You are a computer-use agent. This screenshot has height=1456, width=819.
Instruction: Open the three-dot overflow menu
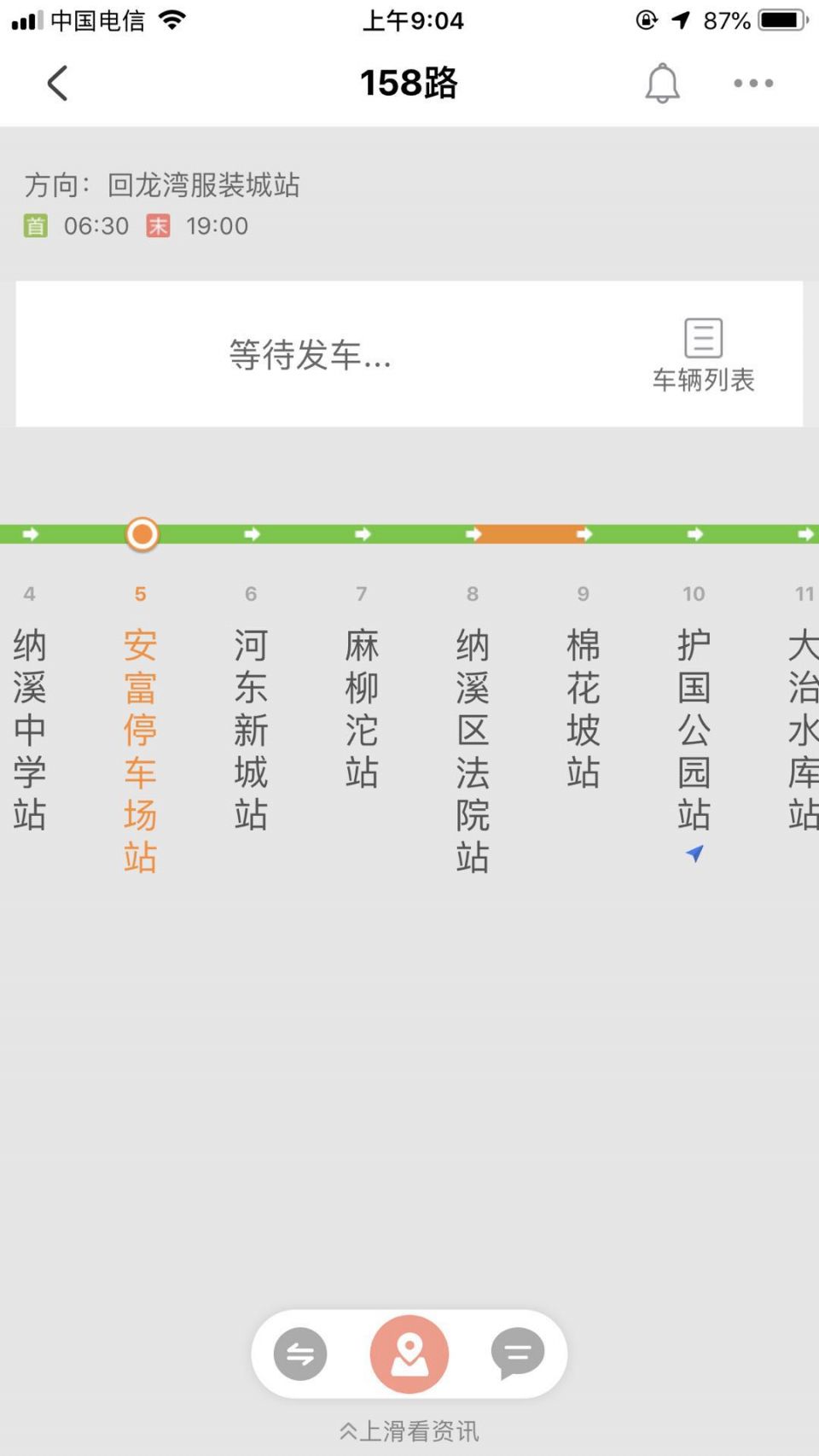tap(753, 83)
